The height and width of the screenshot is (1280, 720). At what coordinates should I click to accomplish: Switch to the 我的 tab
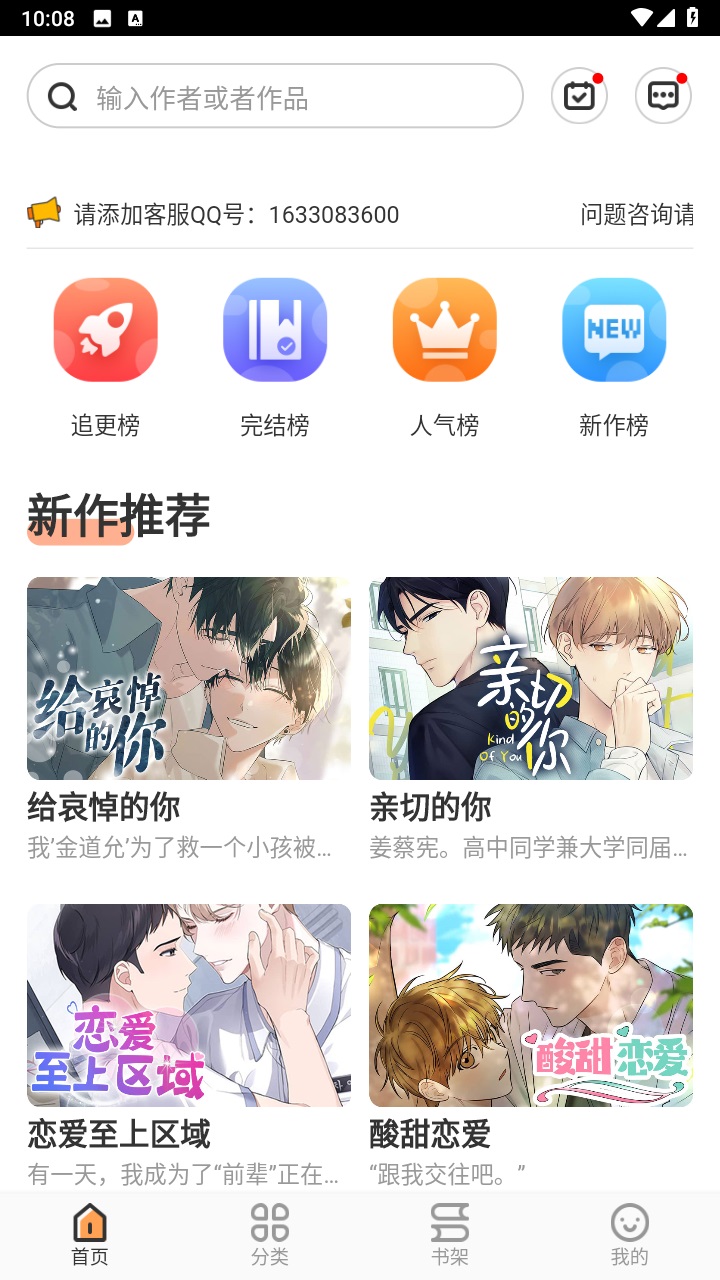(628, 1232)
